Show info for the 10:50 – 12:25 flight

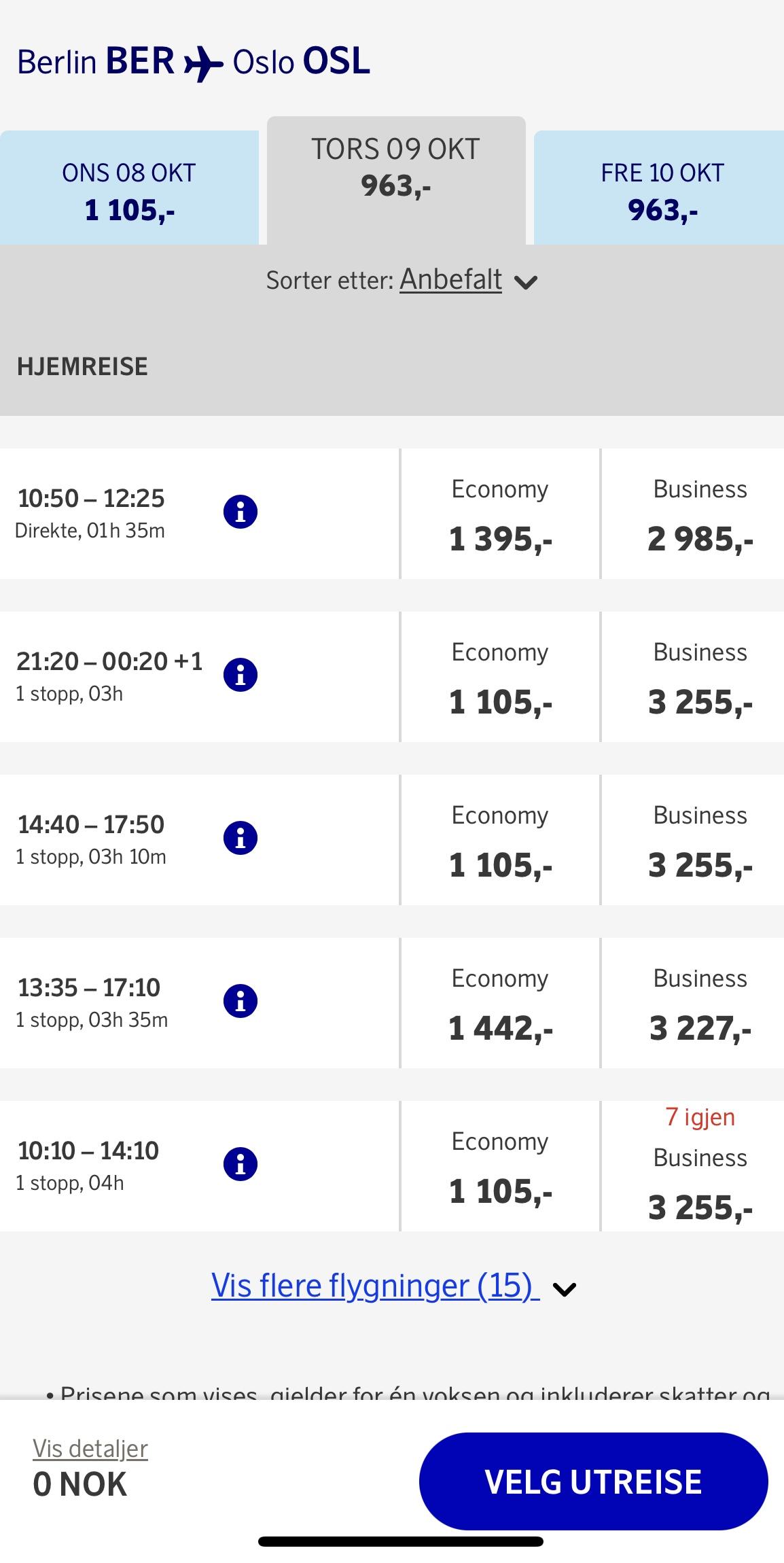[240, 512]
